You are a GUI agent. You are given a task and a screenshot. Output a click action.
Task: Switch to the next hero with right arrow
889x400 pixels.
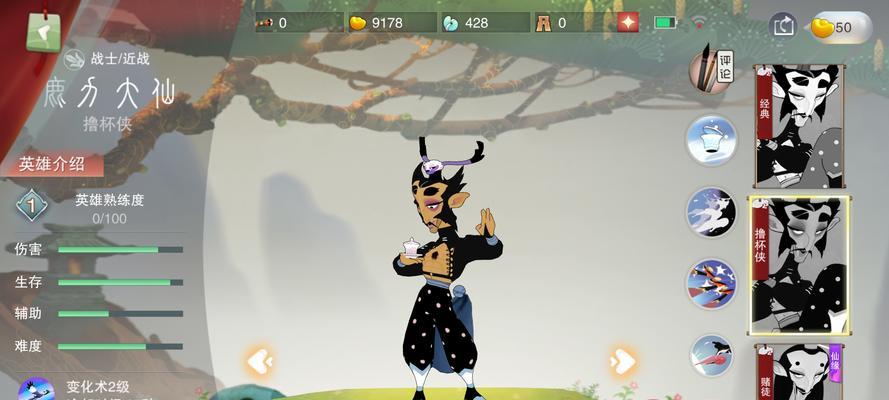(623, 360)
